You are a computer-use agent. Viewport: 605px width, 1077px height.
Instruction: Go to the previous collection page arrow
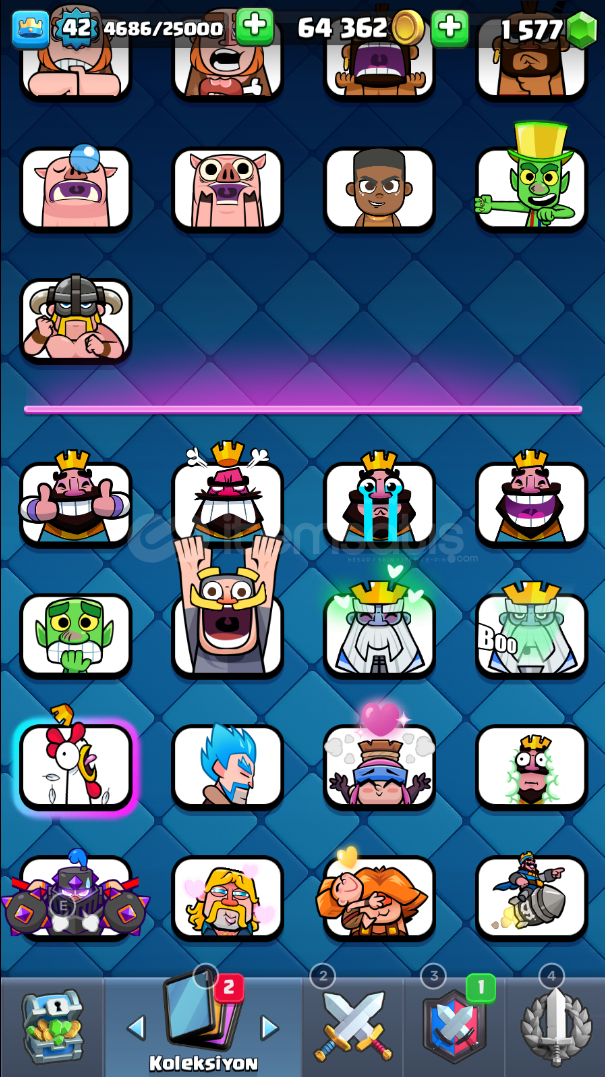pyautogui.click(x=137, y=1027)
